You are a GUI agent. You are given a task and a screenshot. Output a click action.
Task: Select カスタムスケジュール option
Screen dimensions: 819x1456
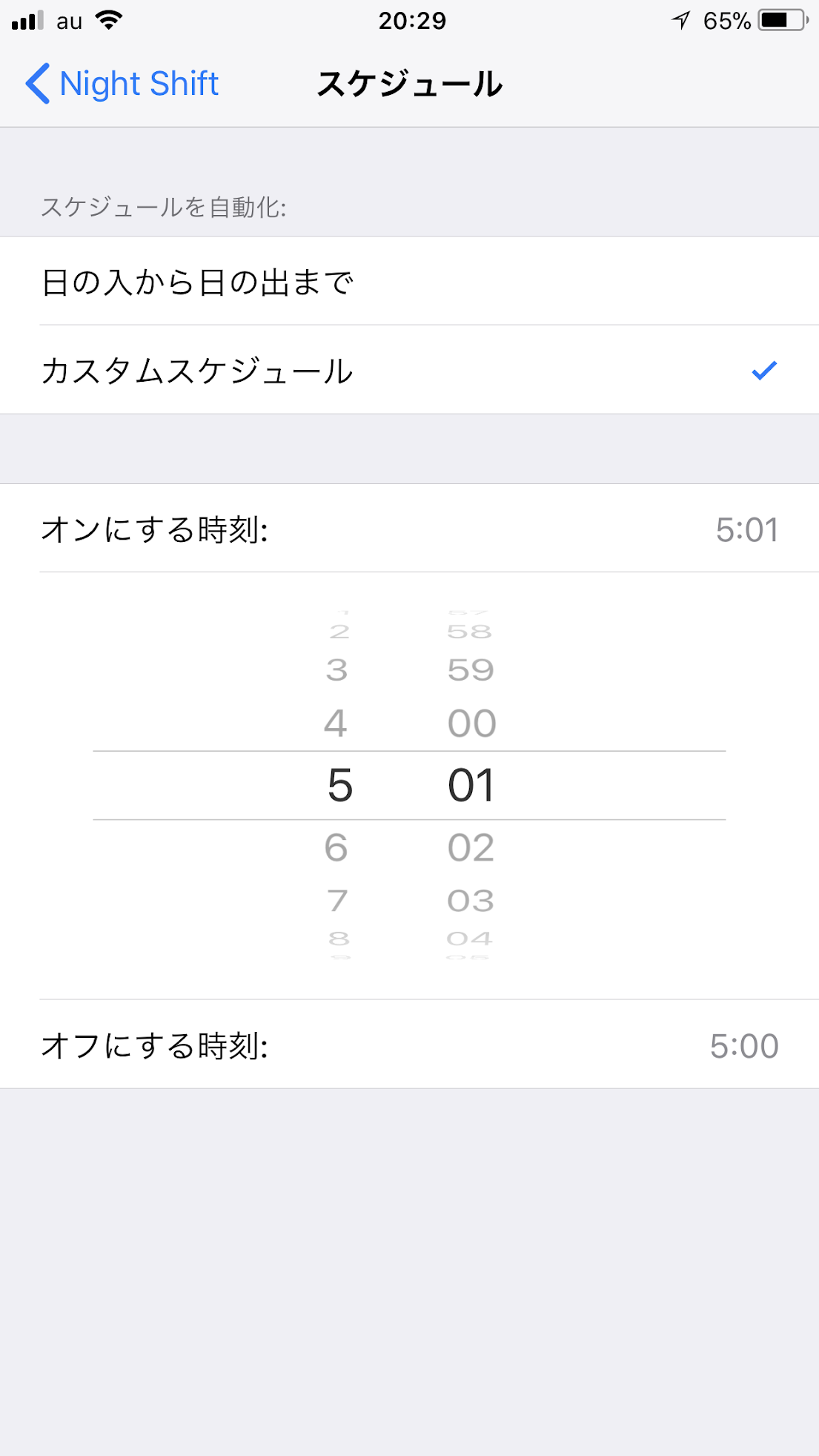pos(409,370)
